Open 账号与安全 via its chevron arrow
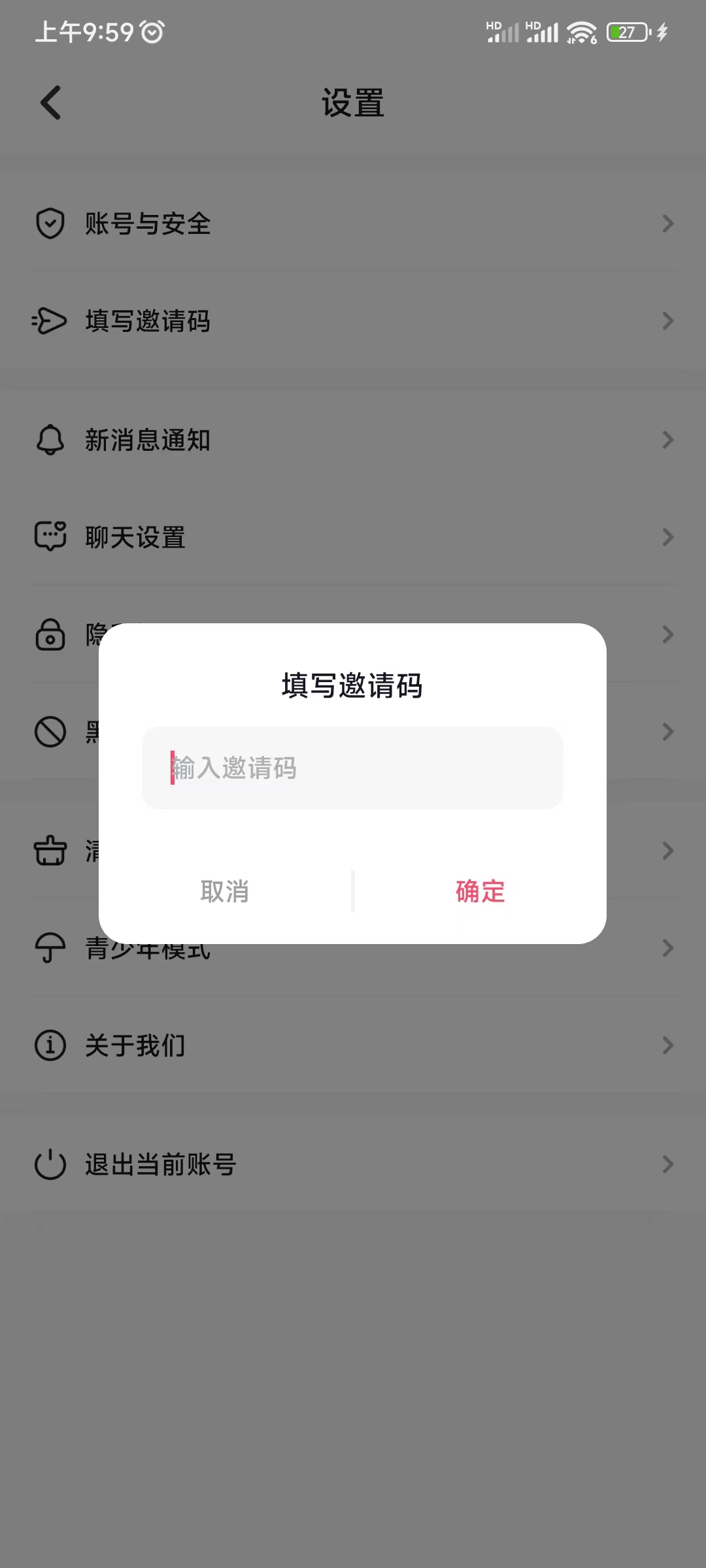The height and width of the screenshot is (1568, 706). tap(668, 223)
